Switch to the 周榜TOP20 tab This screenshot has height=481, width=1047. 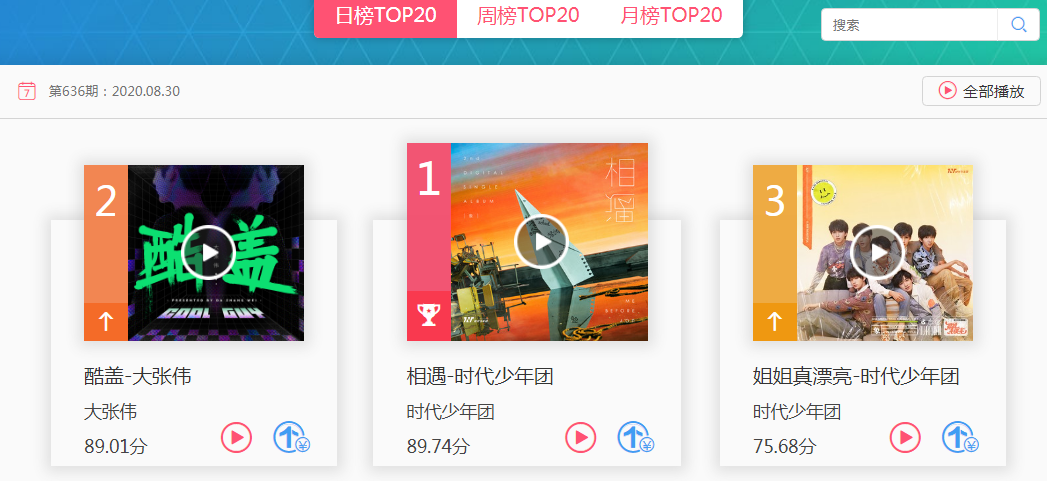pos(528,16)
